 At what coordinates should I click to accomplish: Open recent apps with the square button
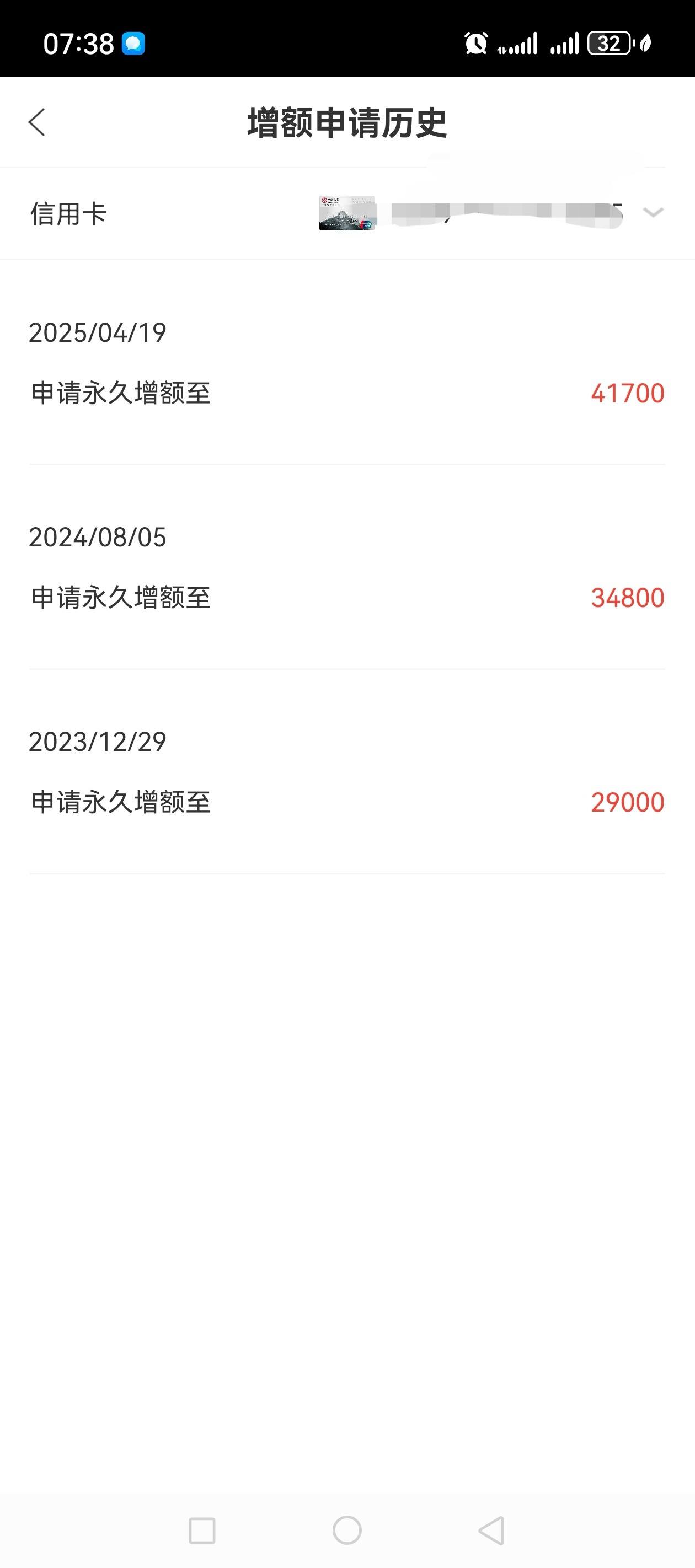point(202,1531)
